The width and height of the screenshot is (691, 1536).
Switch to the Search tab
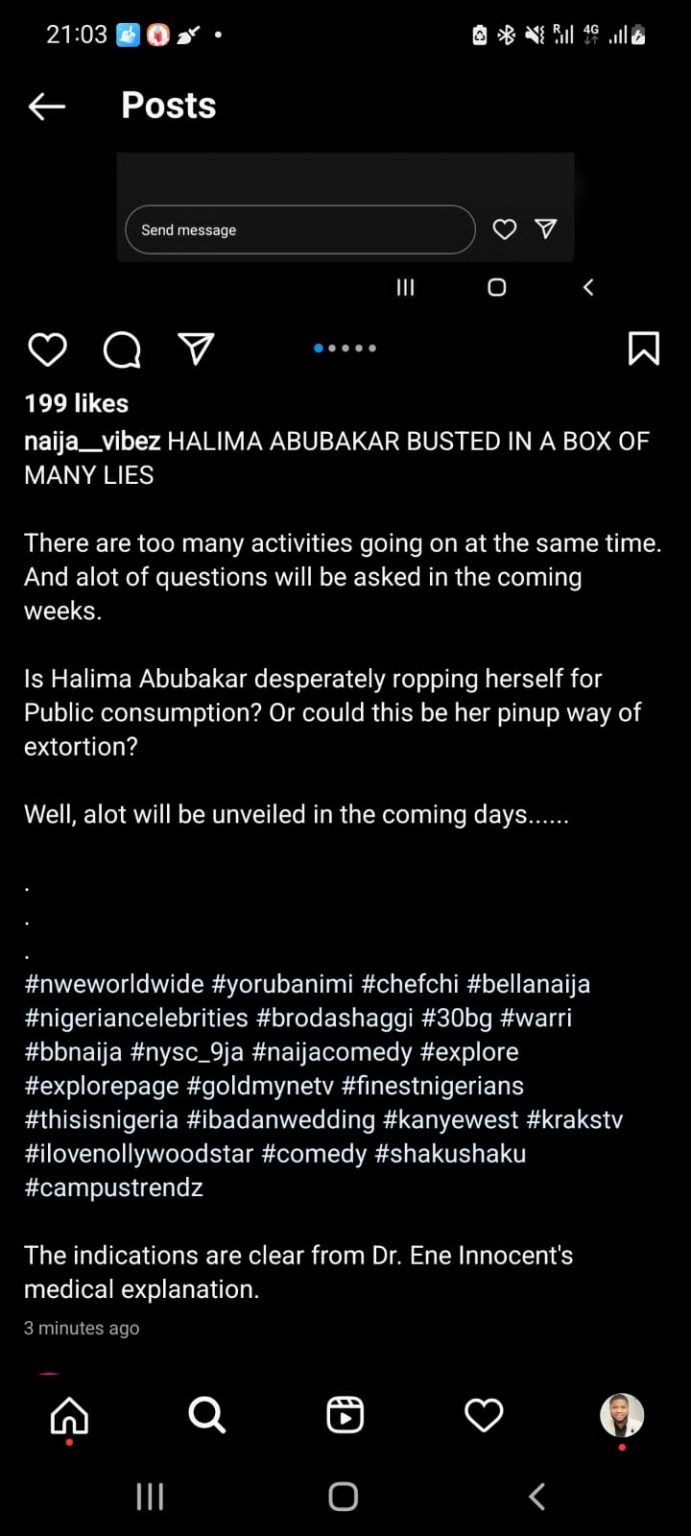click(207, 1416)
